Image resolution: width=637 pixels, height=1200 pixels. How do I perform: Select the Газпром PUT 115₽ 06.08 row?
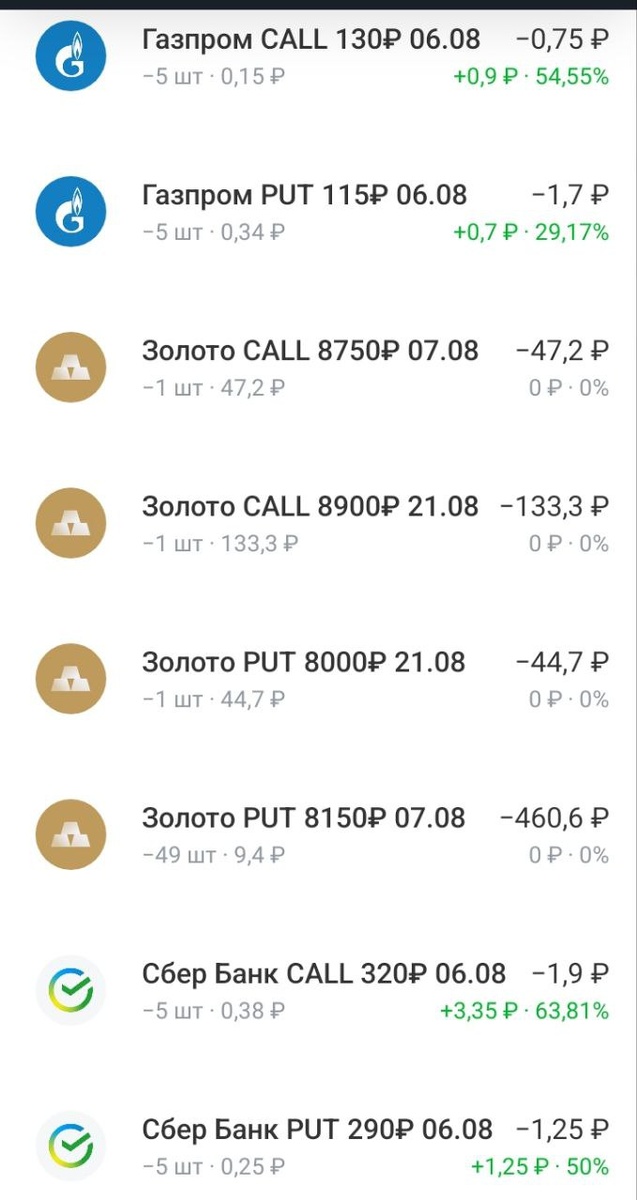pos(304,195)
